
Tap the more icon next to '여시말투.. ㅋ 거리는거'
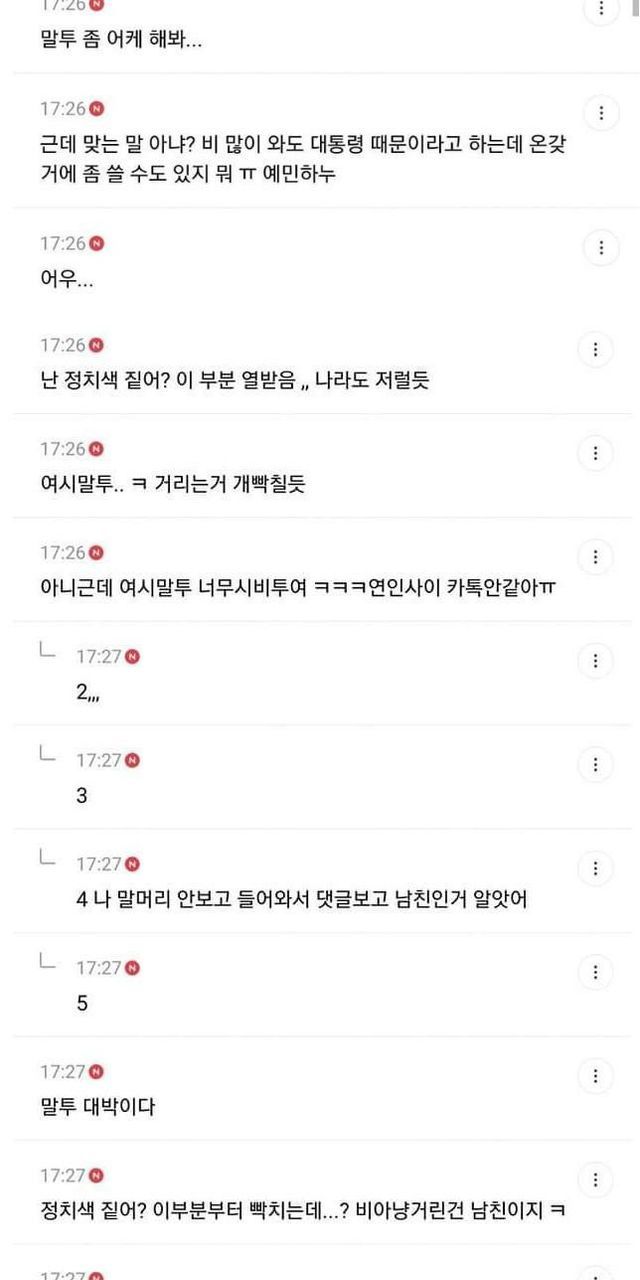596,453
